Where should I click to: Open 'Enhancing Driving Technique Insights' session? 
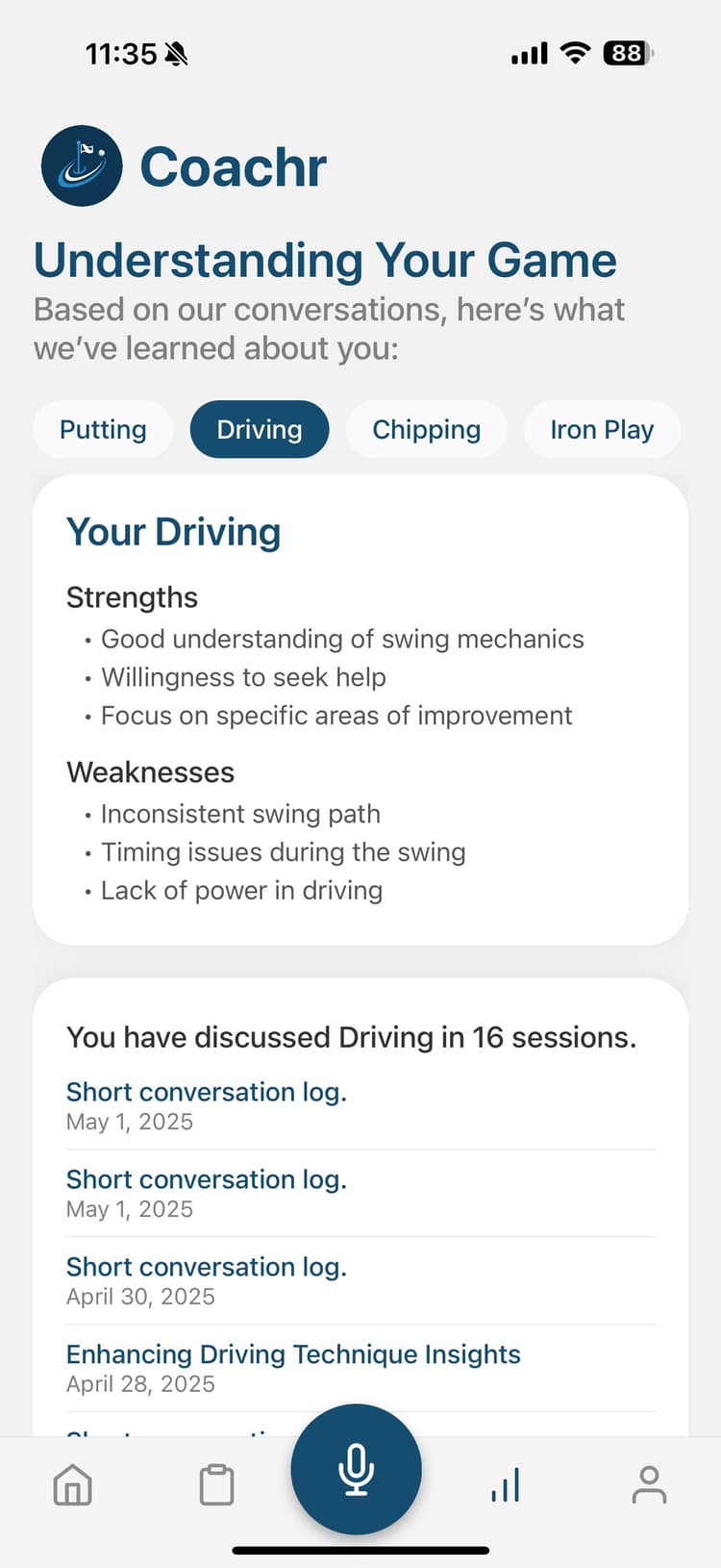pos(293,1353)
